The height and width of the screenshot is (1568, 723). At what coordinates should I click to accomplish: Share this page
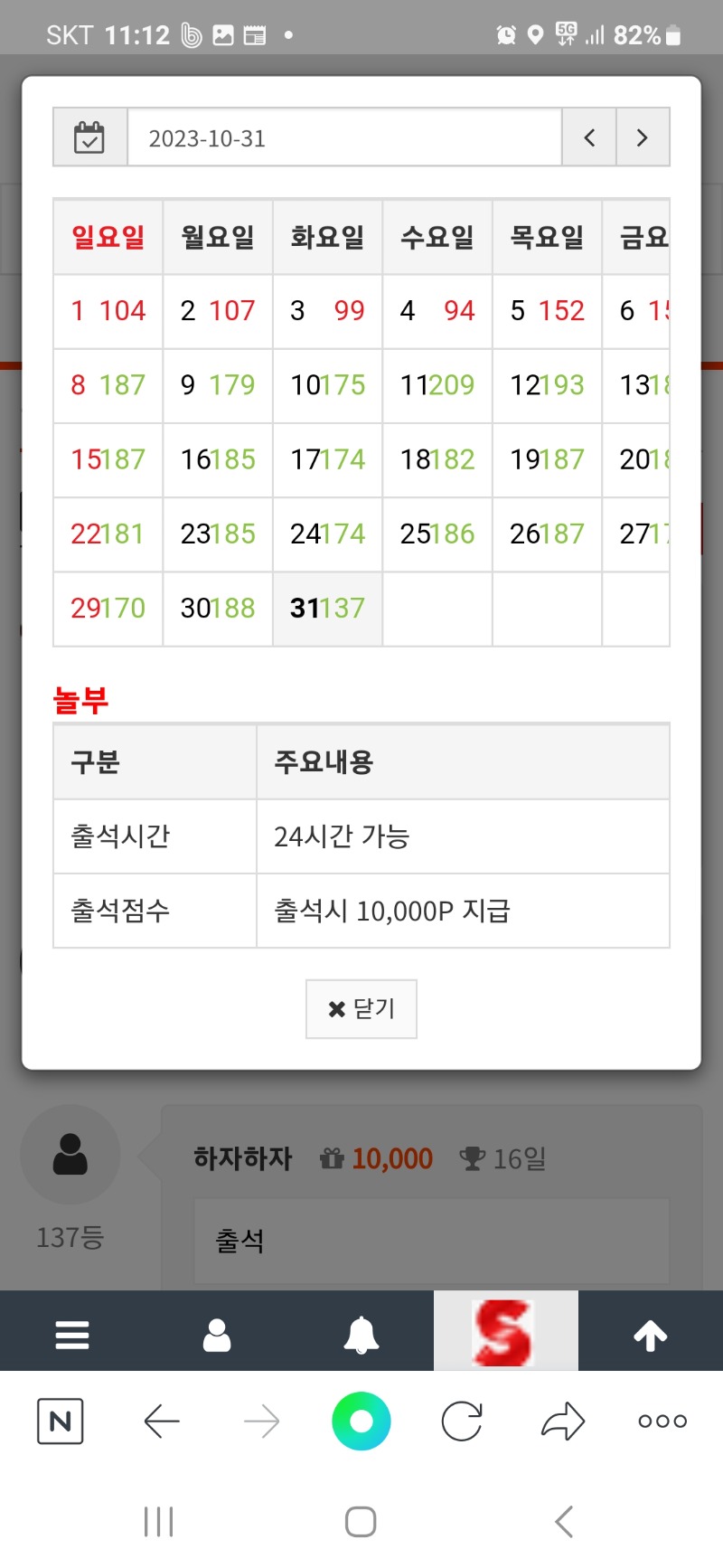563,1422
